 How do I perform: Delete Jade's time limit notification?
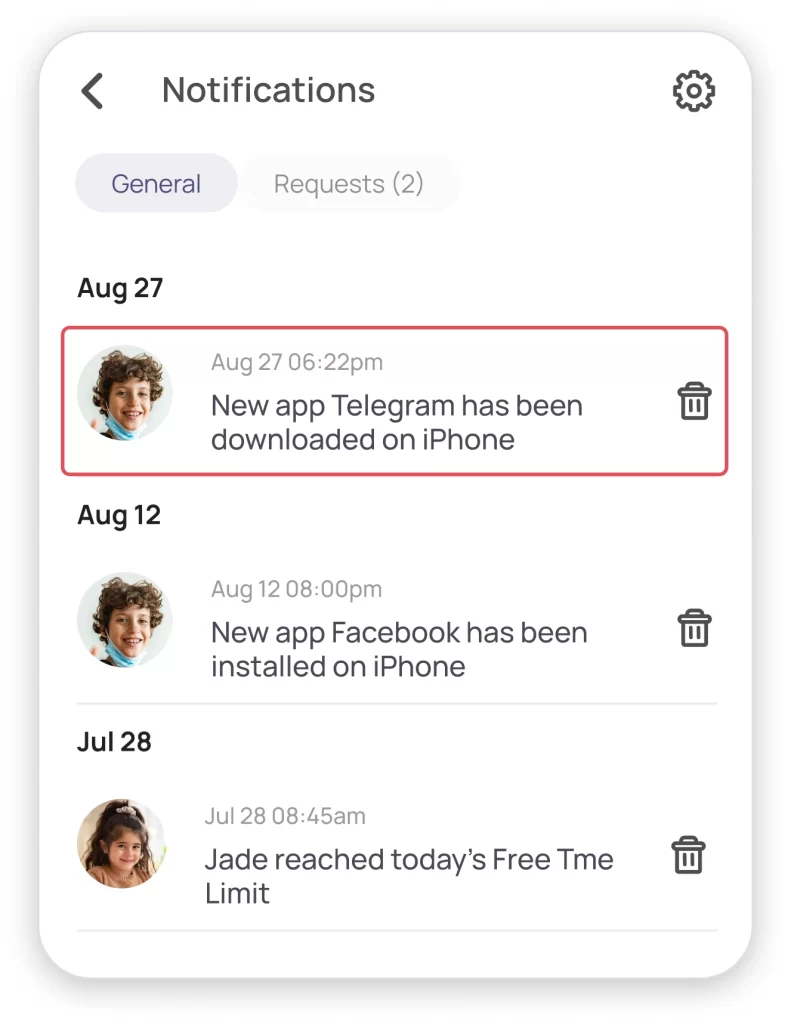click(x=688, y=856)
